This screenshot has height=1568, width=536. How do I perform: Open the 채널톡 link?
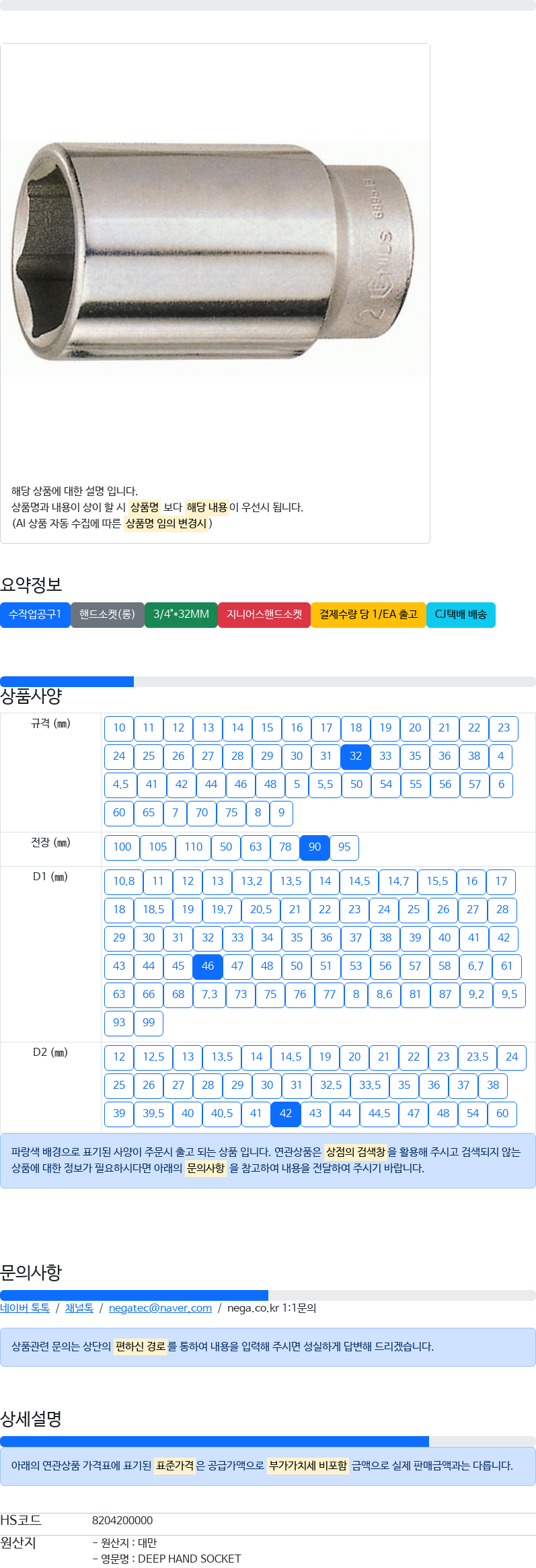click(x=79, y=1308)
